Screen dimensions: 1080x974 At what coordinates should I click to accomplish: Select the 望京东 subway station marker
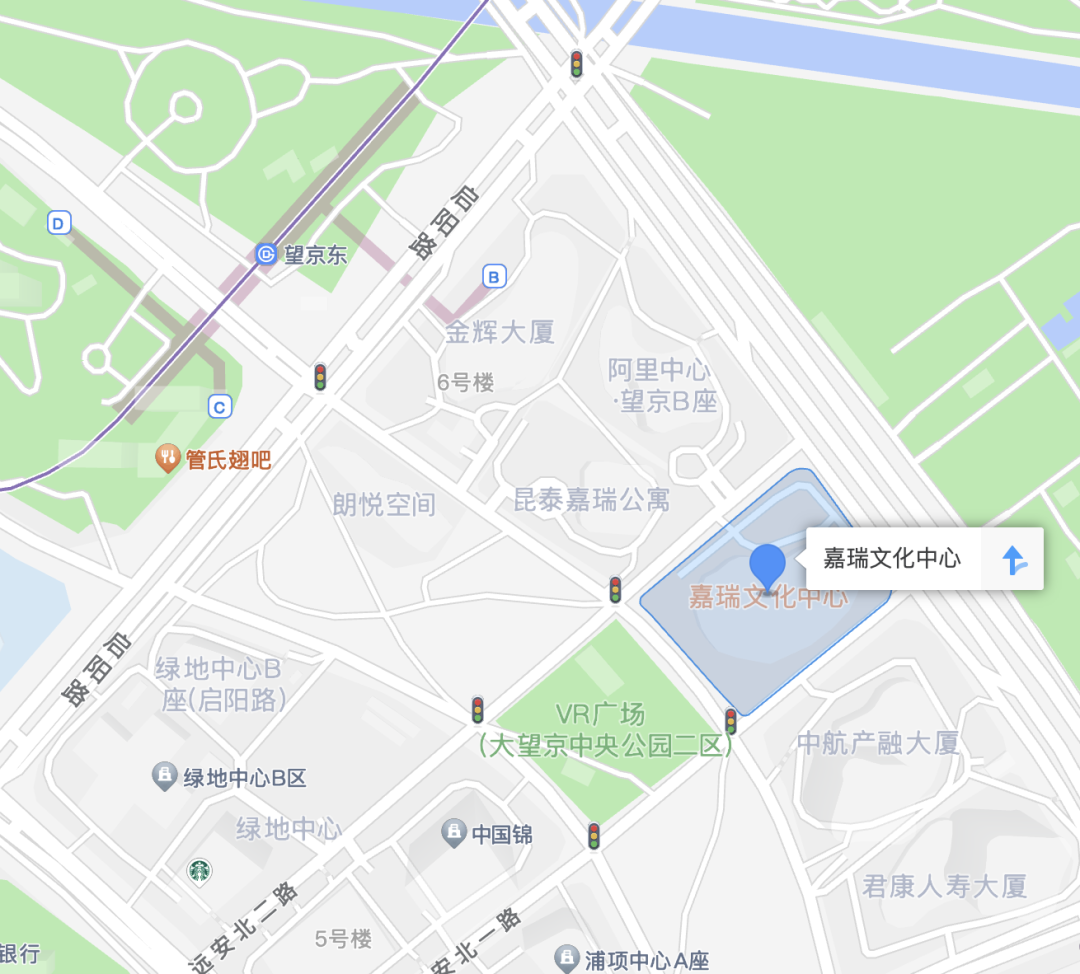click(x=266, y=254)
